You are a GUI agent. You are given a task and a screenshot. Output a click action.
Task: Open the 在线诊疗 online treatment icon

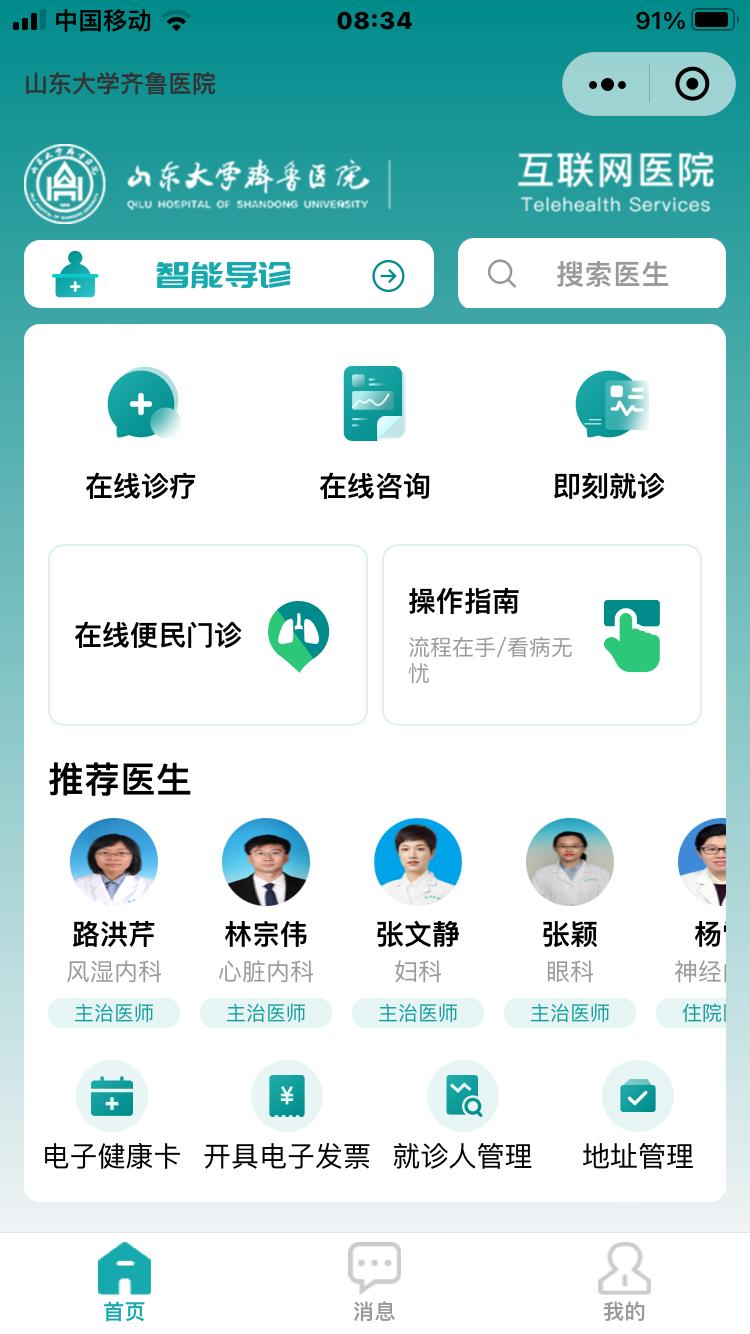tap(140, 404)
